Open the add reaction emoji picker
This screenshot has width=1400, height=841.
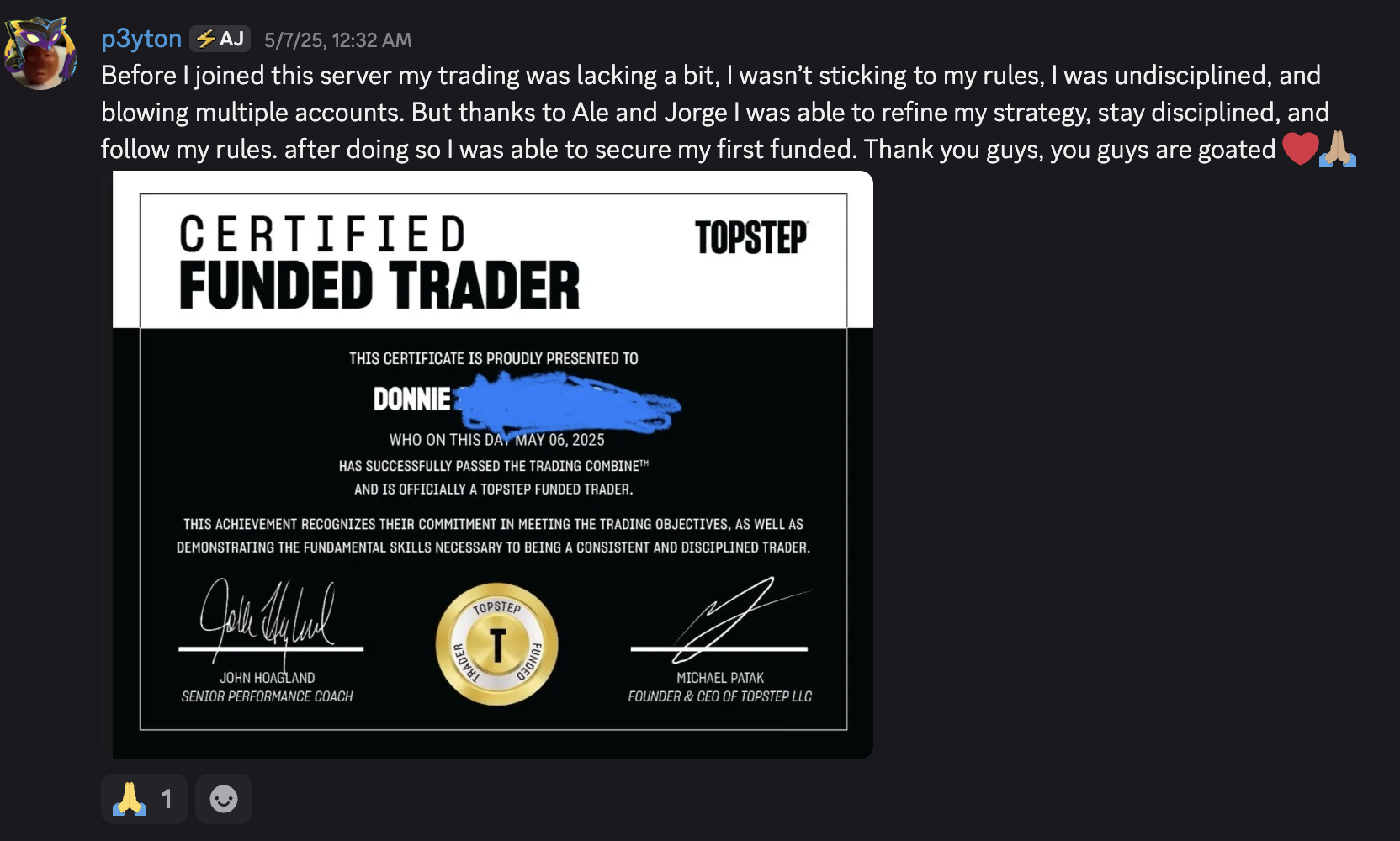[223, 798]
